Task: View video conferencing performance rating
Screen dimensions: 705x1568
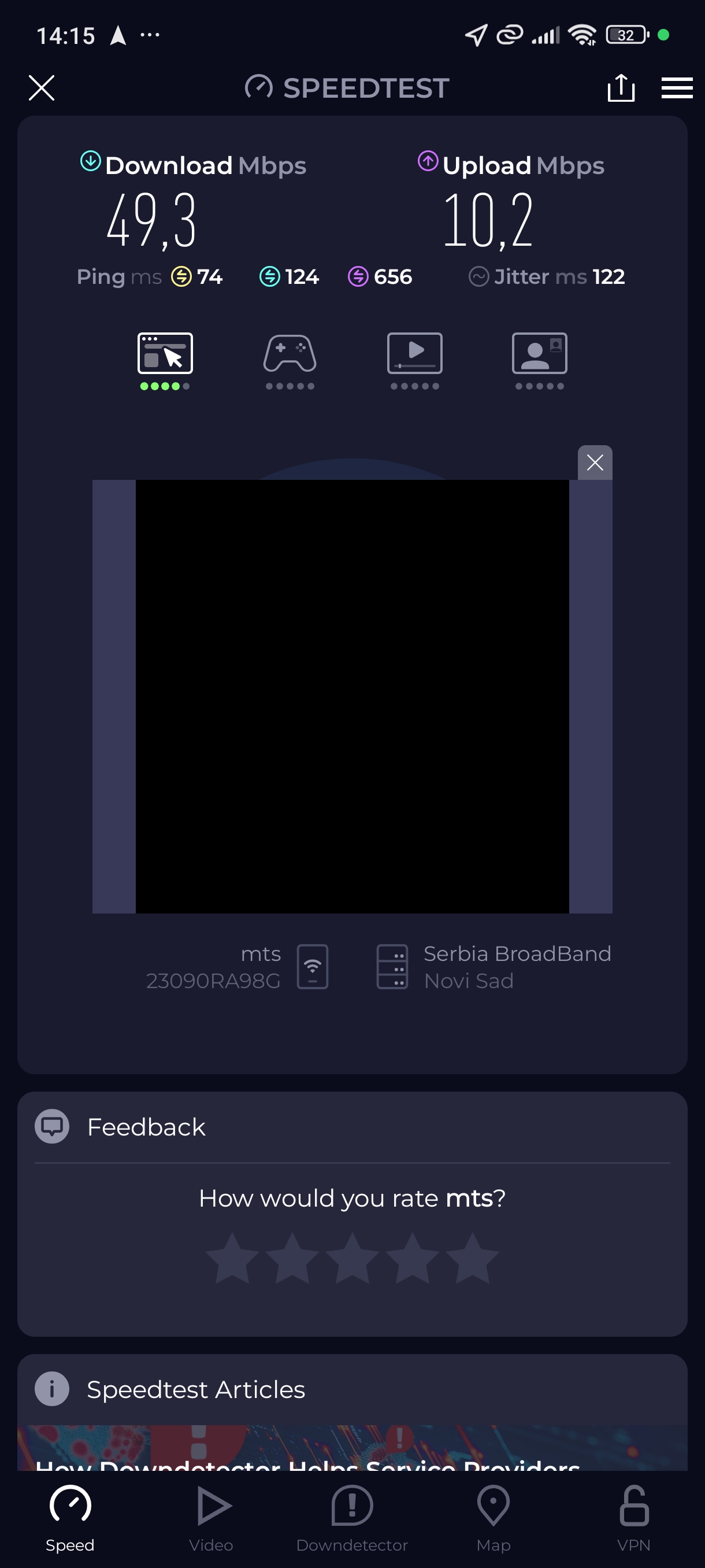Action: click(539, 360)
